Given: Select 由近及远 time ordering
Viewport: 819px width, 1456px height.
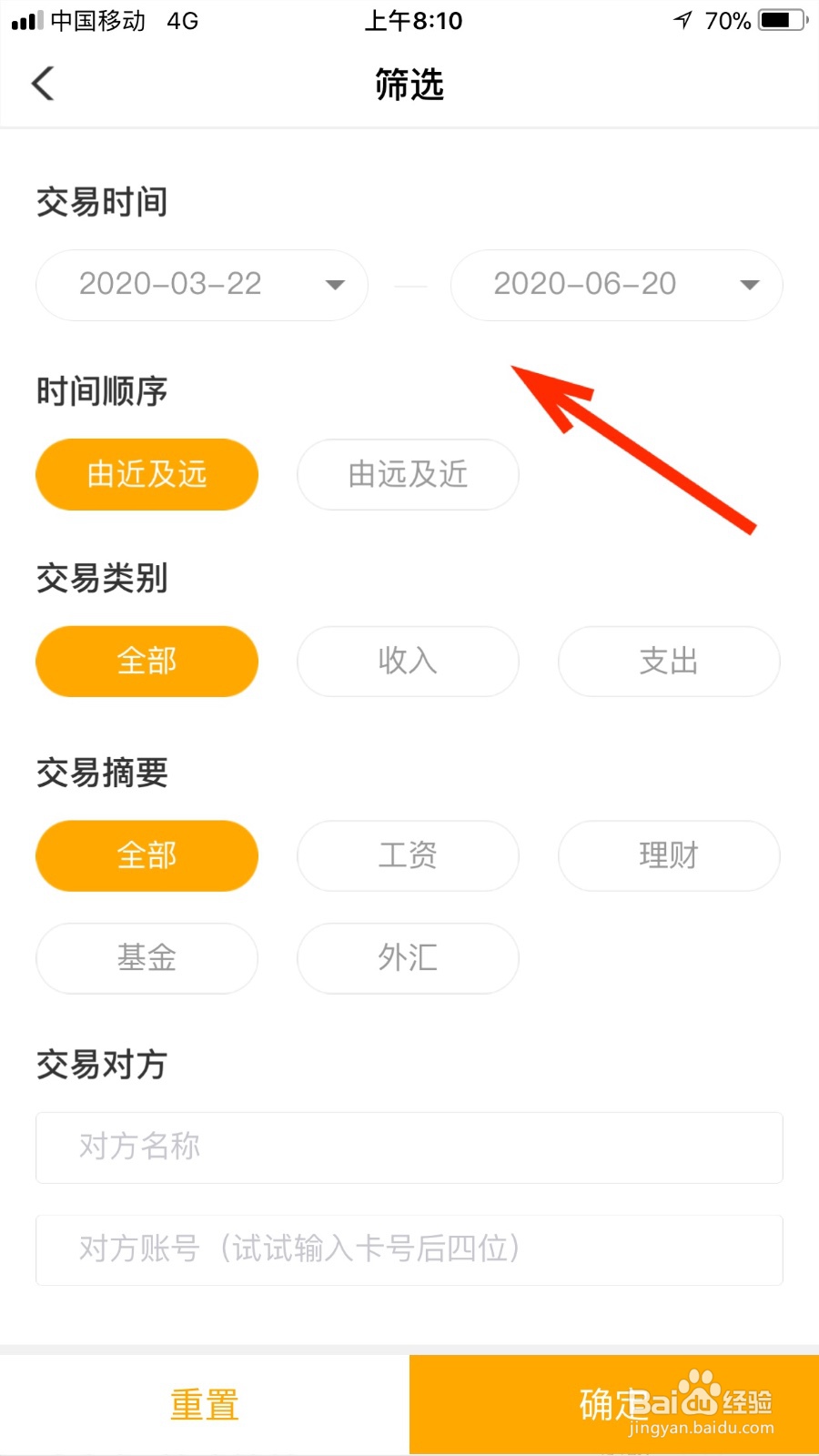Looking at the screenshot, I should coord(147,474).
